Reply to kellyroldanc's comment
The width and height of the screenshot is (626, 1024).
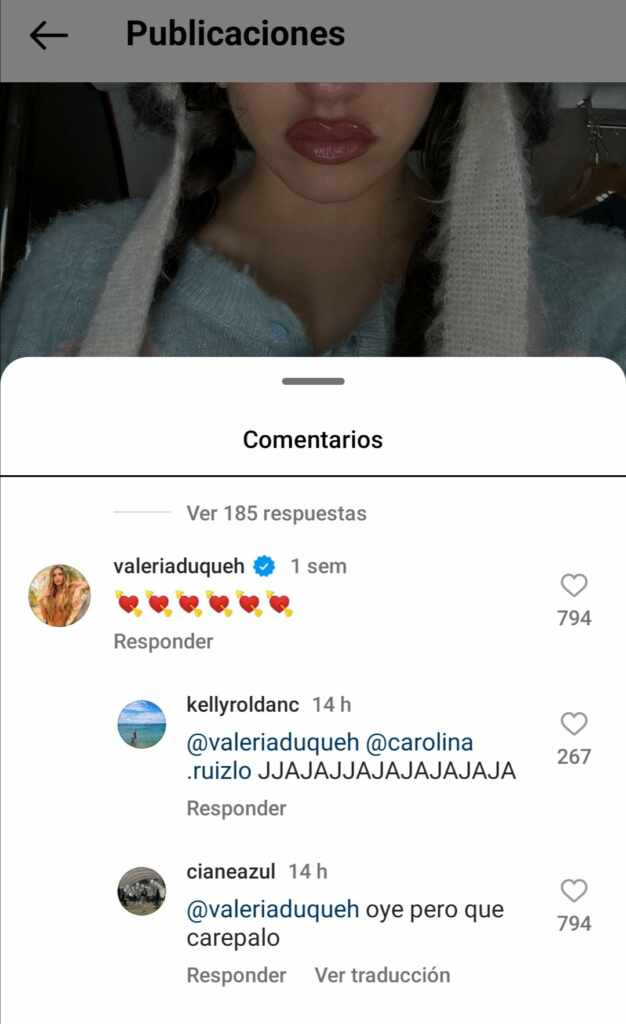236,808
